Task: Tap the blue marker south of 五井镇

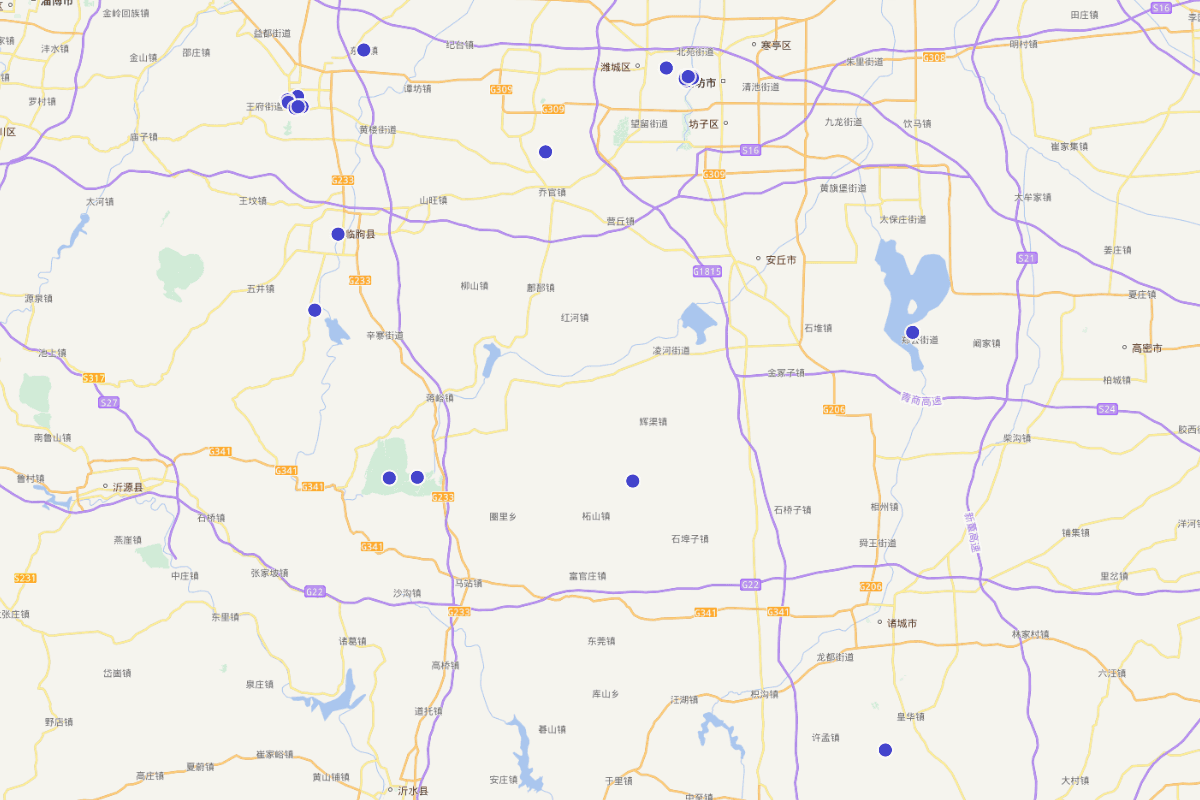Action: [x=315, y=310]
